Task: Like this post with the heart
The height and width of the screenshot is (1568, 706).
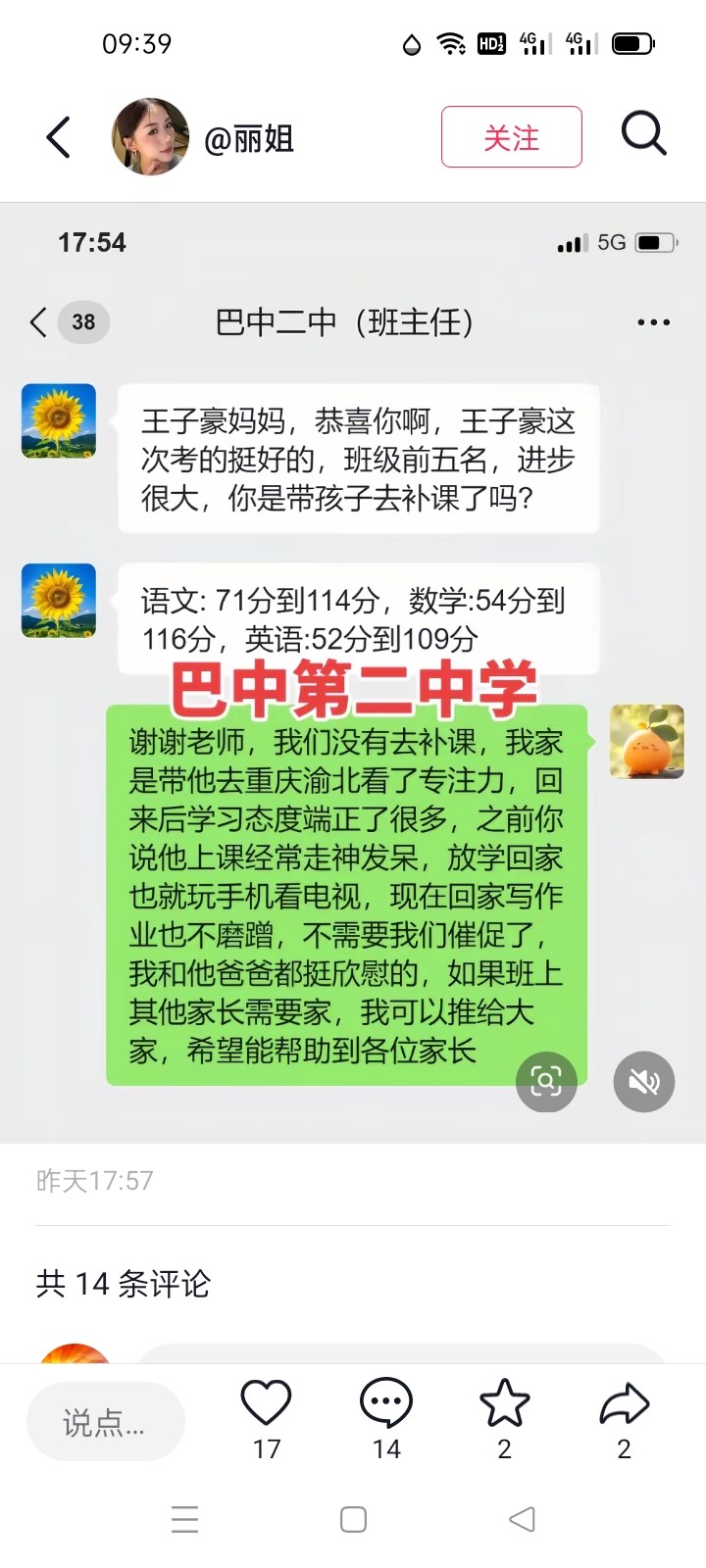Action: [267, 1403]
